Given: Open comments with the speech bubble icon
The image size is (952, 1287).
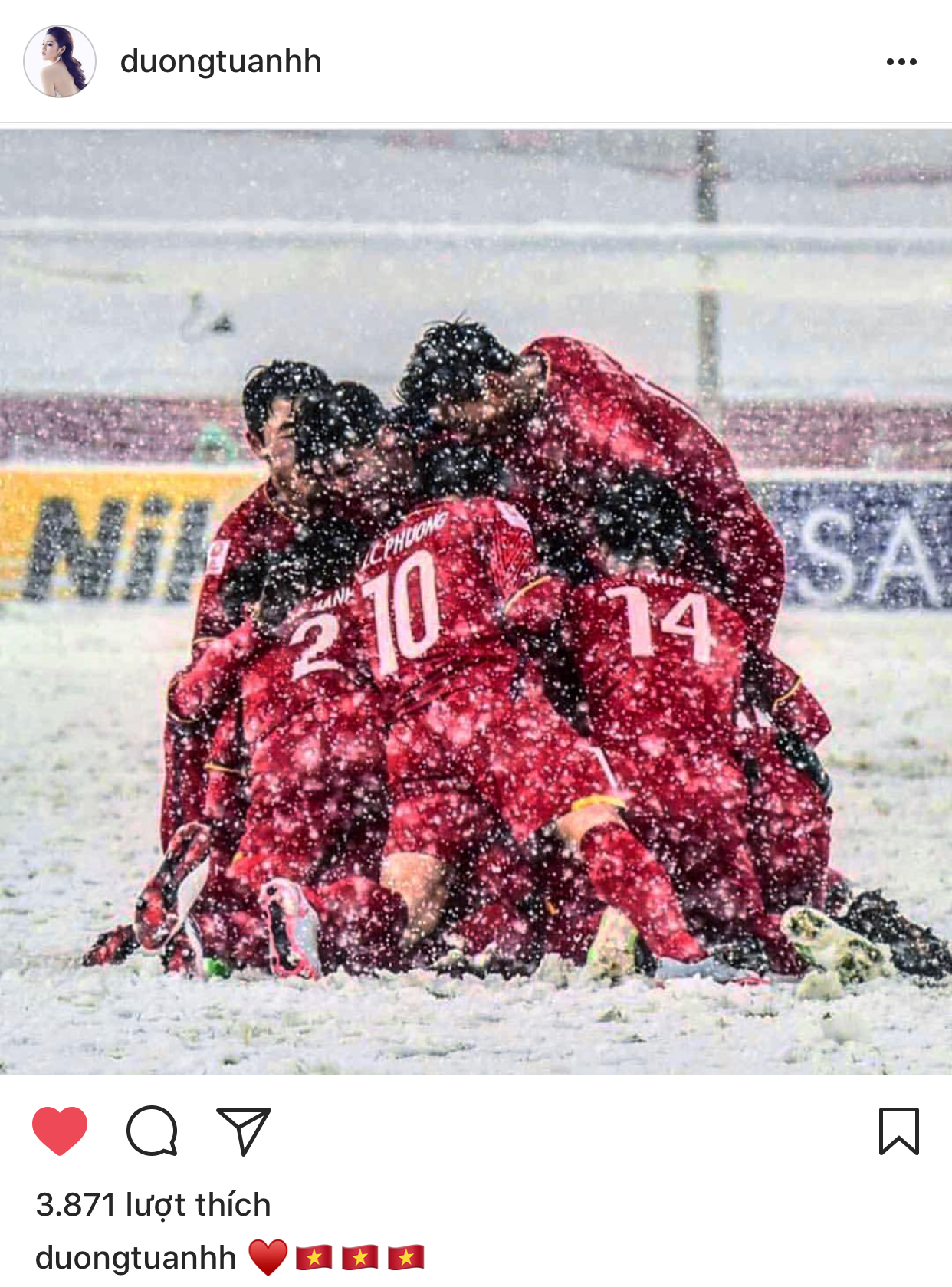Looking at the screenshot, I should pos(152,1131).
